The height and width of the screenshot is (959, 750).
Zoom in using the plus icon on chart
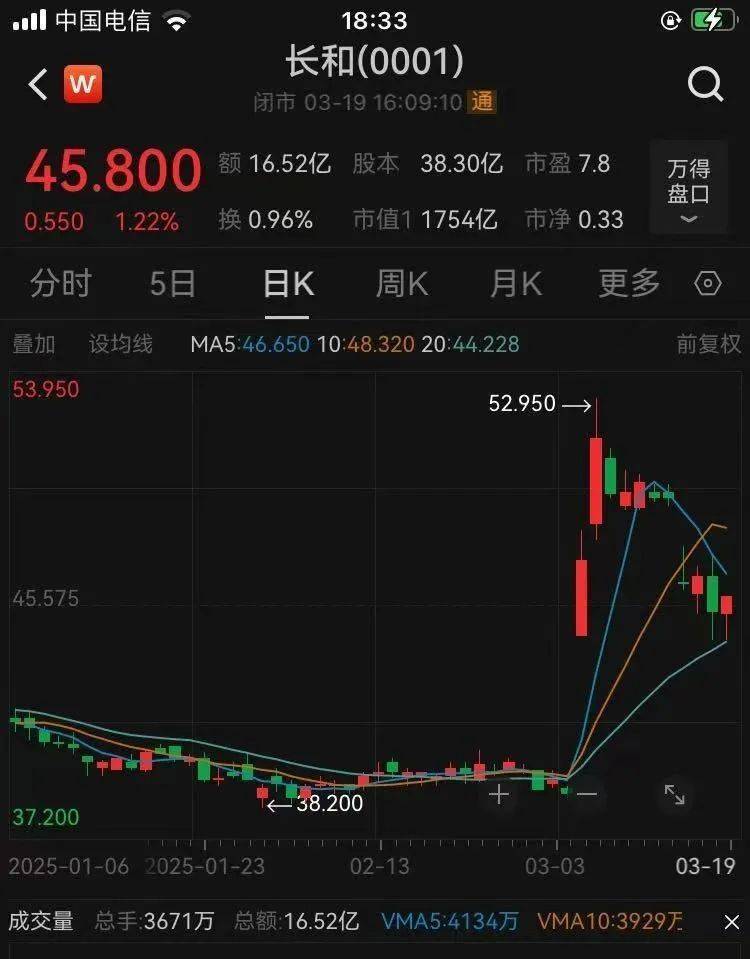point(497,793)
